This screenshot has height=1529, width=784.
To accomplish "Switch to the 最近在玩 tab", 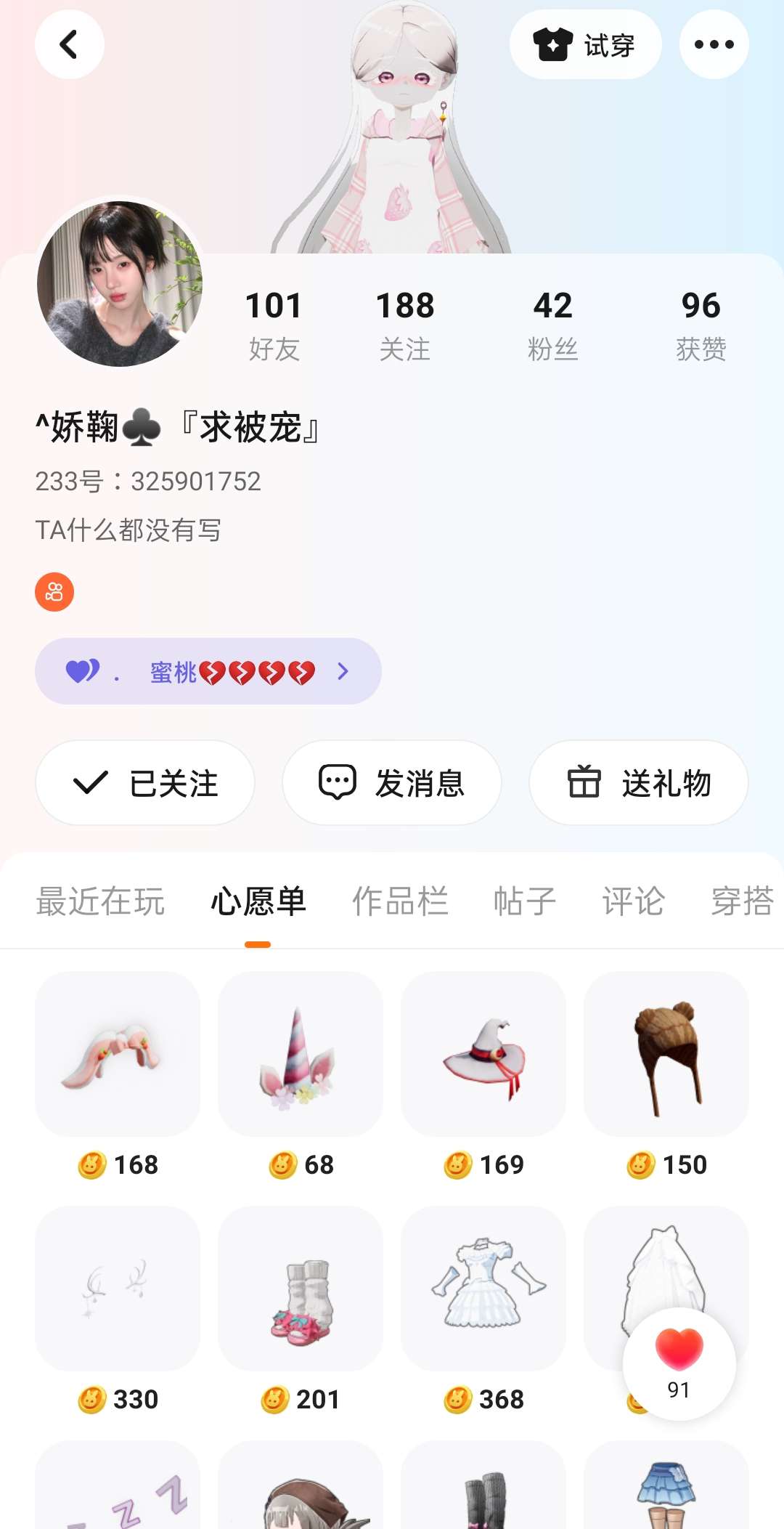I will pyautogui.click(x=100, y=901).
